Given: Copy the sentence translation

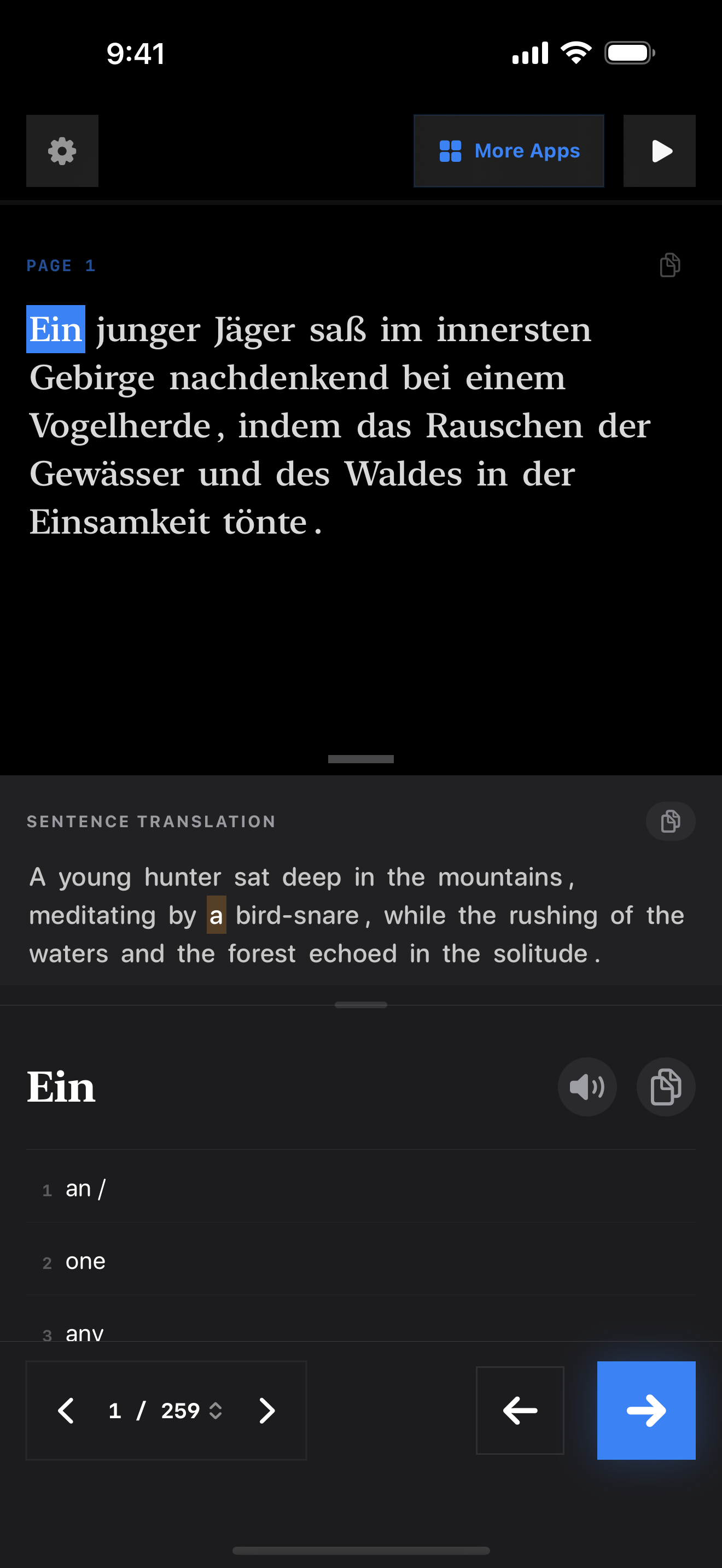Looking at the screenshot, I should [x=669, y=821].
